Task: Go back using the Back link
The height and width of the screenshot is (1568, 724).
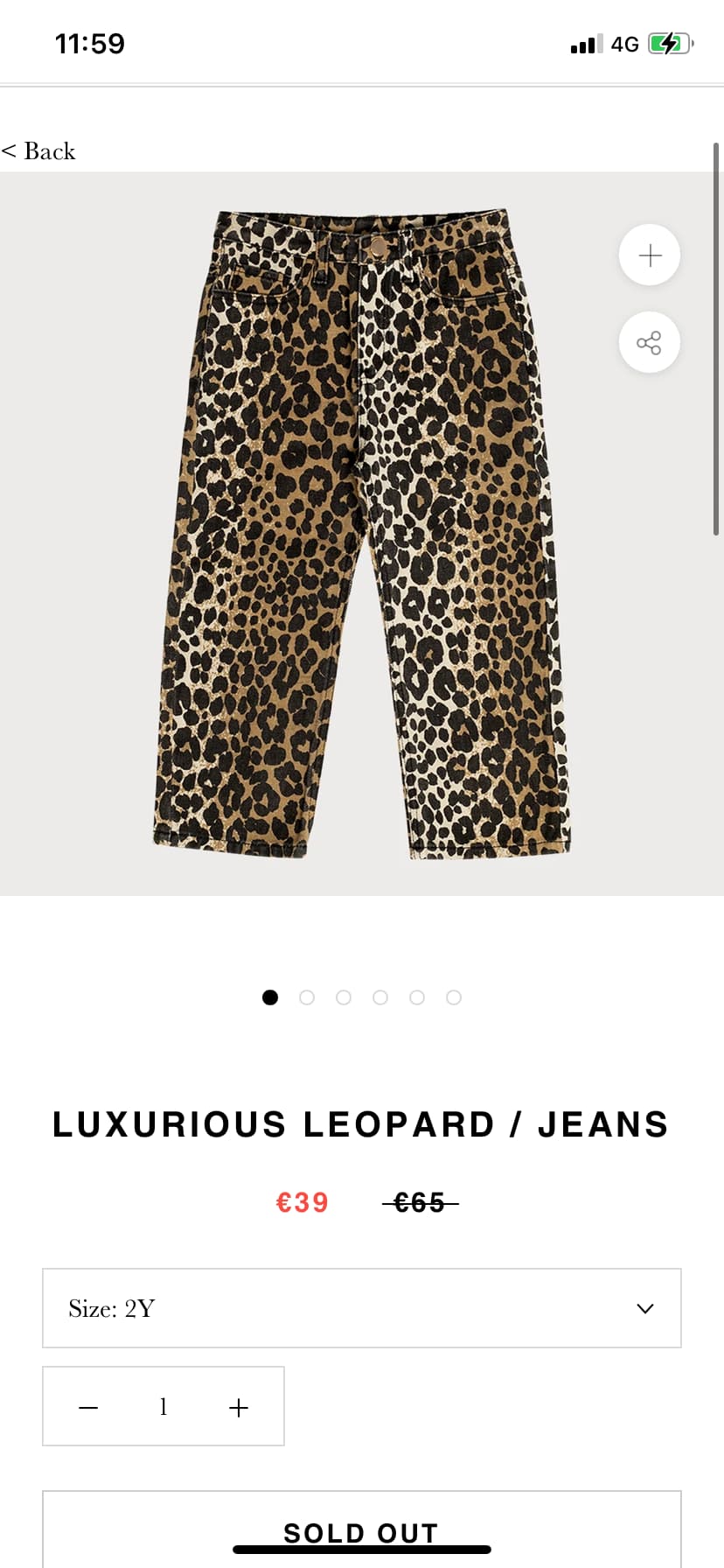Action: 38,151
